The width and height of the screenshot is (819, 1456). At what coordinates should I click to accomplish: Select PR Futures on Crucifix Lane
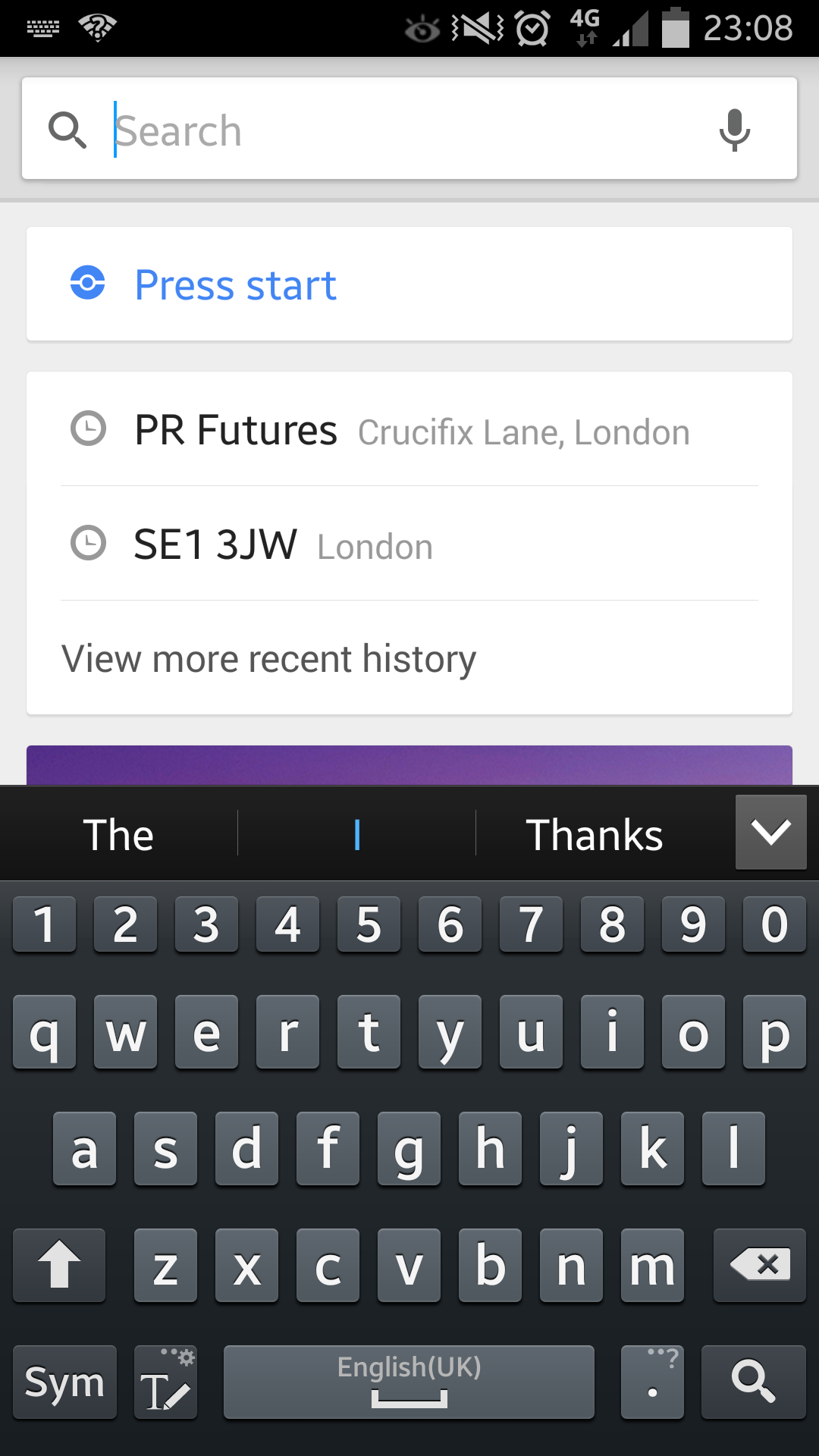coord(409,430)
